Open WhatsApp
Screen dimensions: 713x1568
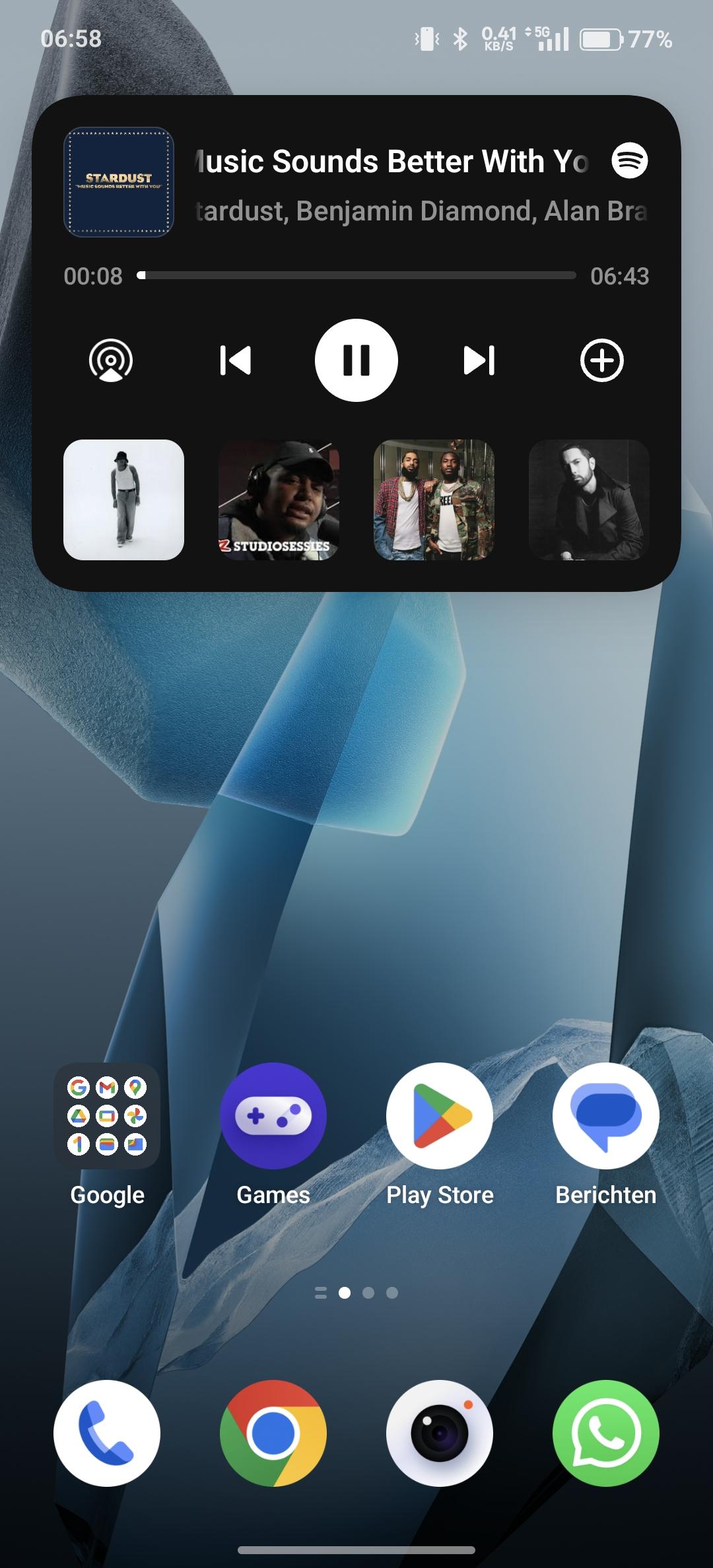[606, 1433]
